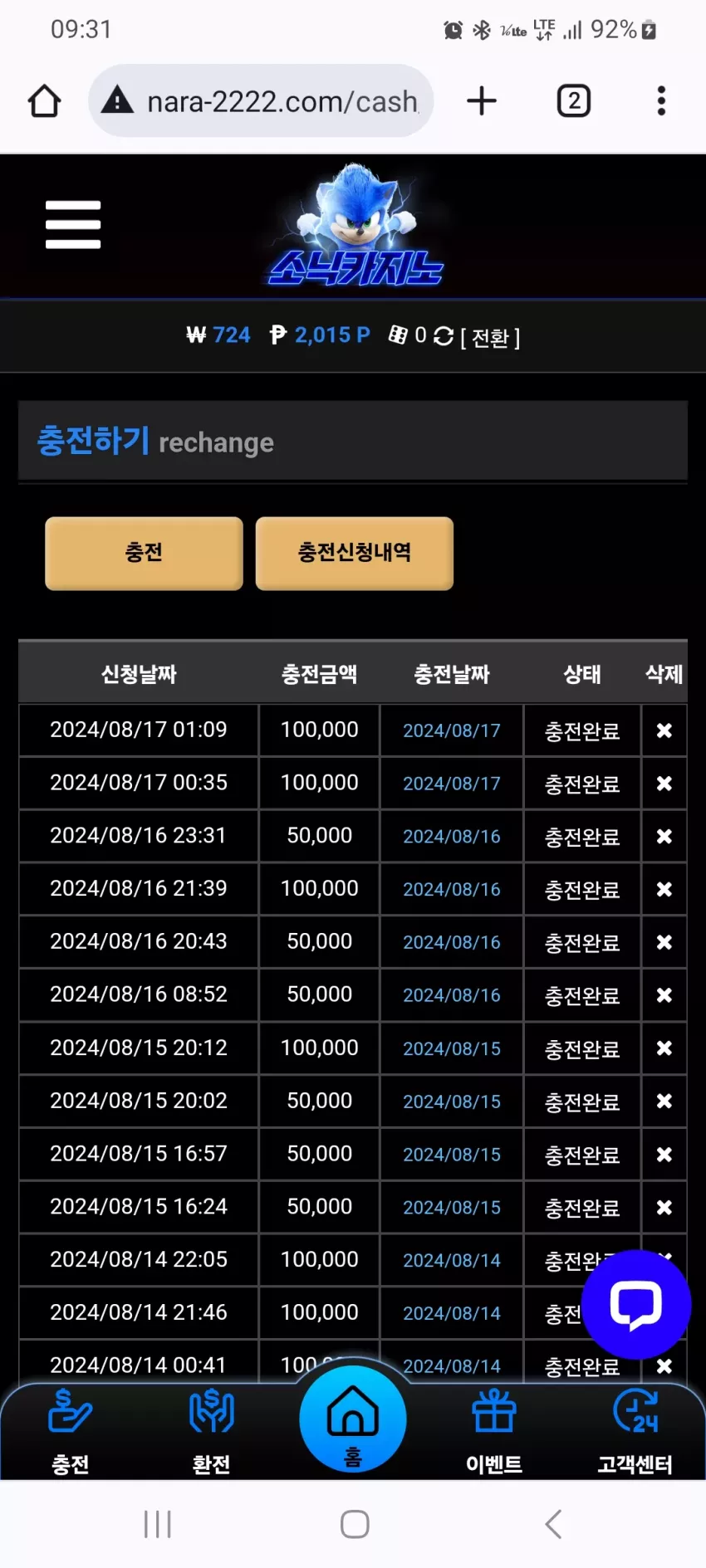
Task: Delete the 2024/08/16 23:31 record
Action: point(664,837)
